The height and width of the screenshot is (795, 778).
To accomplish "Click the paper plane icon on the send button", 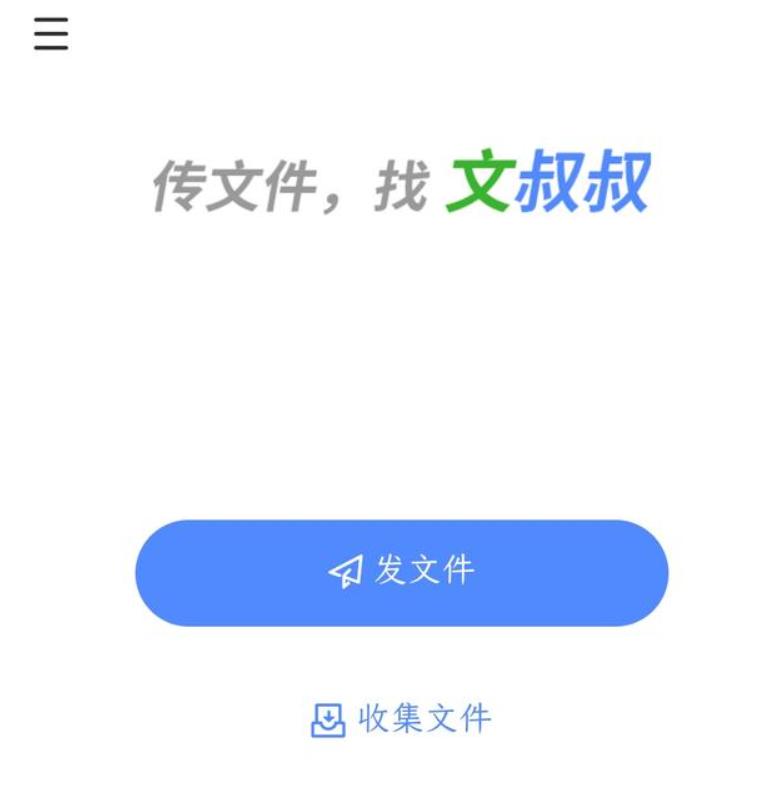I will (x=347, y=569).
